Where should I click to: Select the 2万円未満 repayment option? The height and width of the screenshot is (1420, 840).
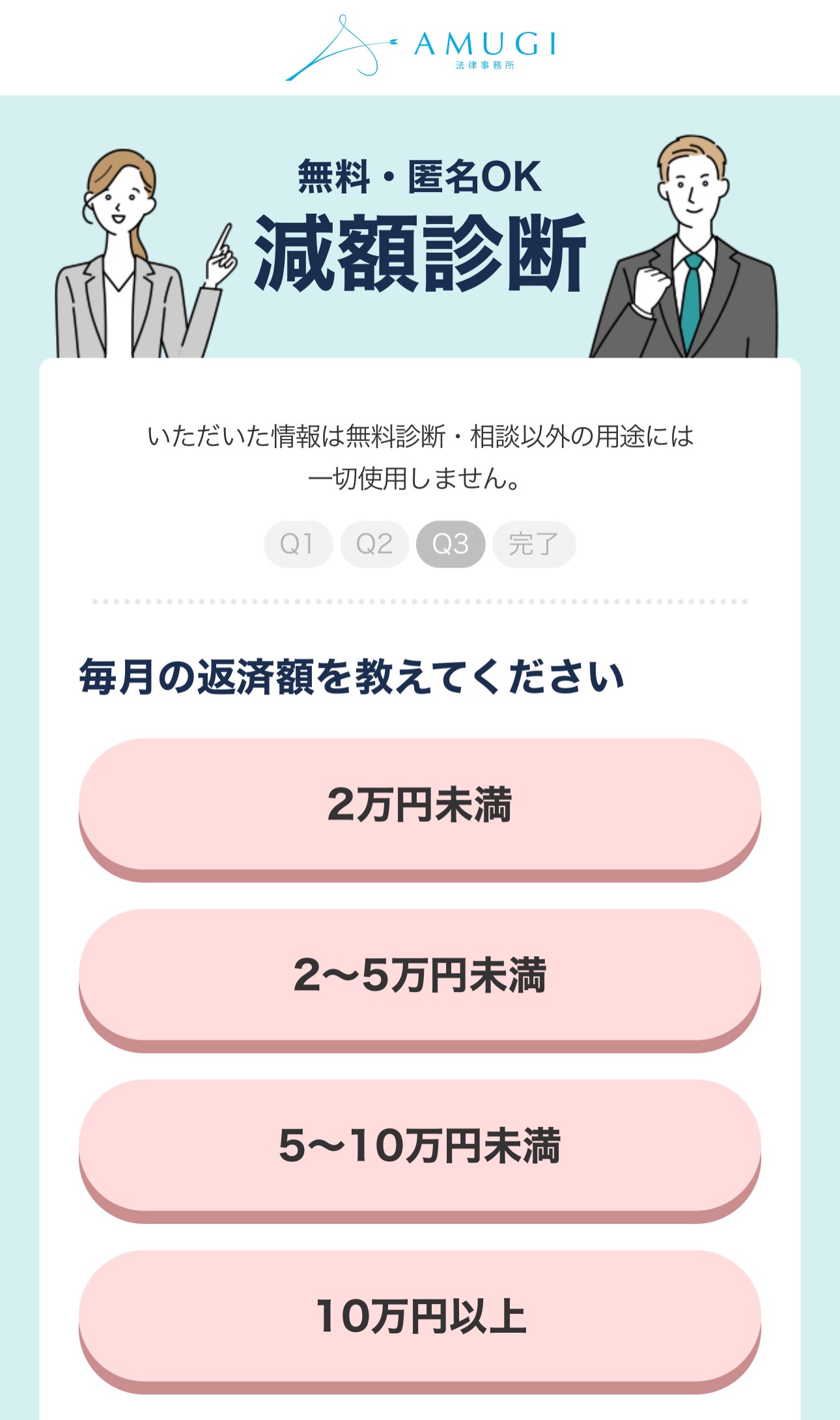[420, 805]
